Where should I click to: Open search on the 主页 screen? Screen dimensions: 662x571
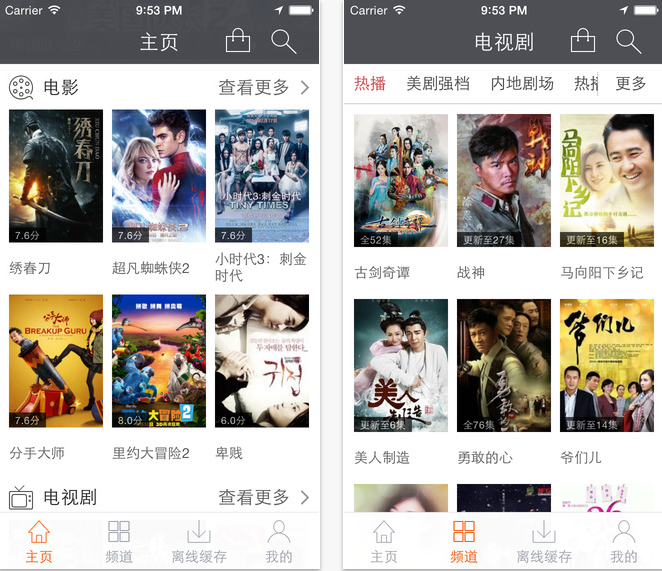284,42
